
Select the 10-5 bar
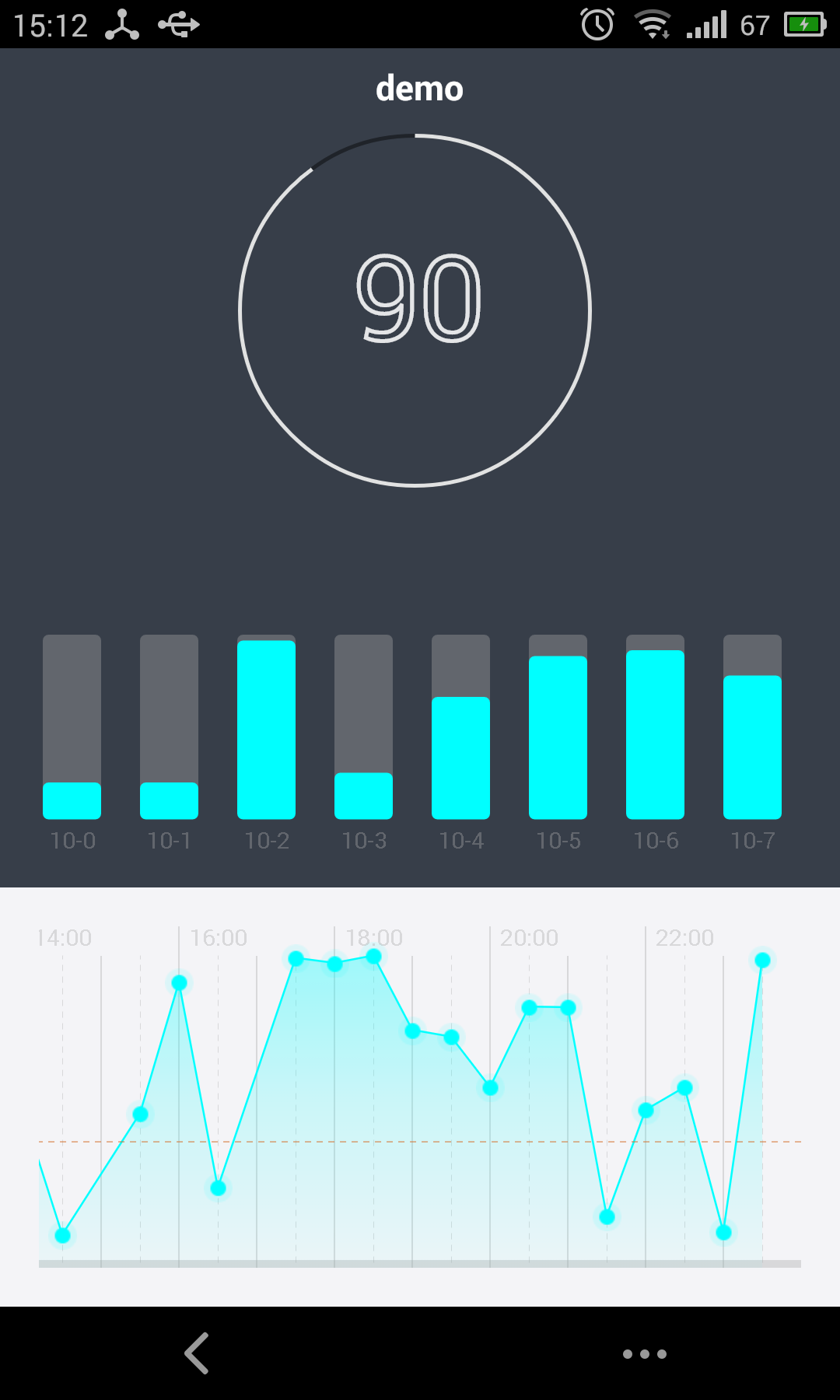tap(558, 726)
